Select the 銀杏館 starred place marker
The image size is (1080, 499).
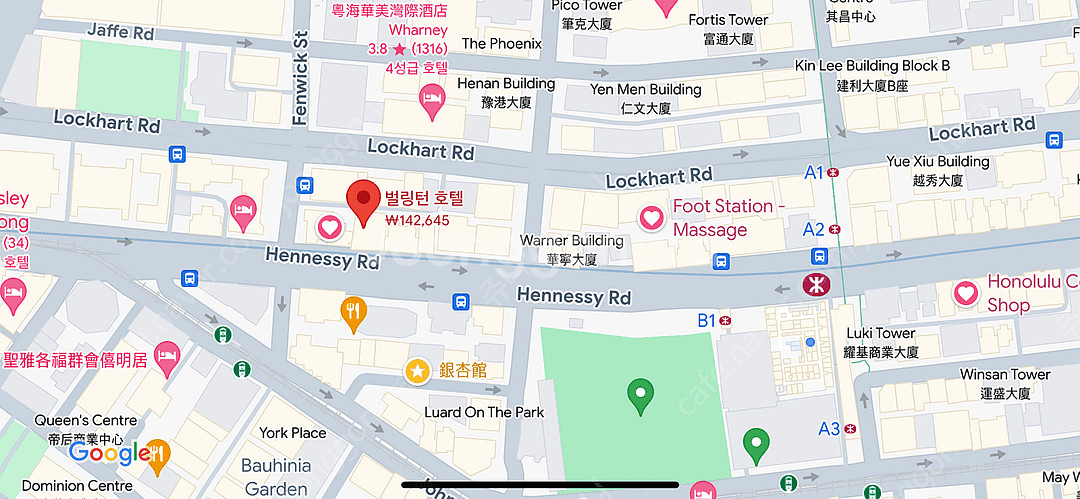[417, 371]
